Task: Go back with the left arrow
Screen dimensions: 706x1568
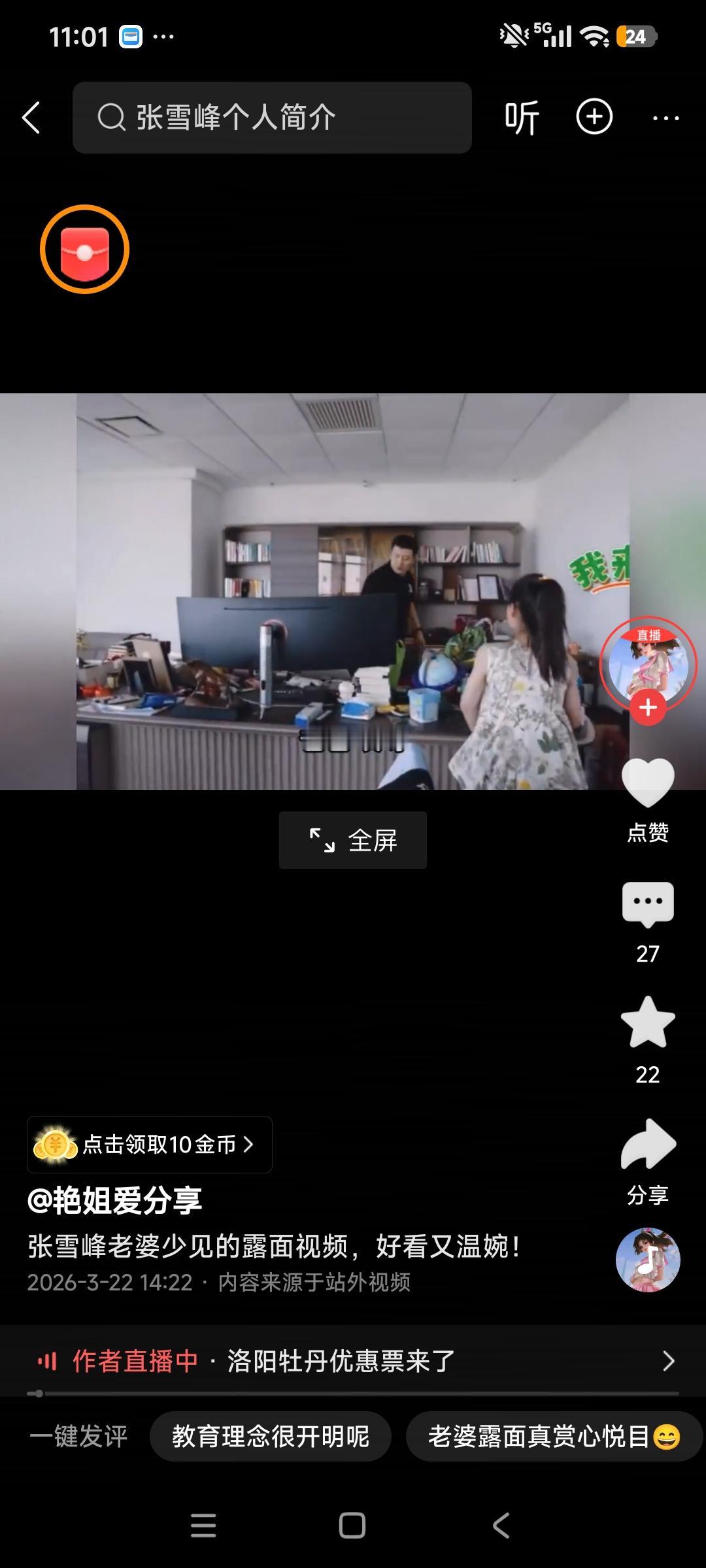Action: pos(31,116)
